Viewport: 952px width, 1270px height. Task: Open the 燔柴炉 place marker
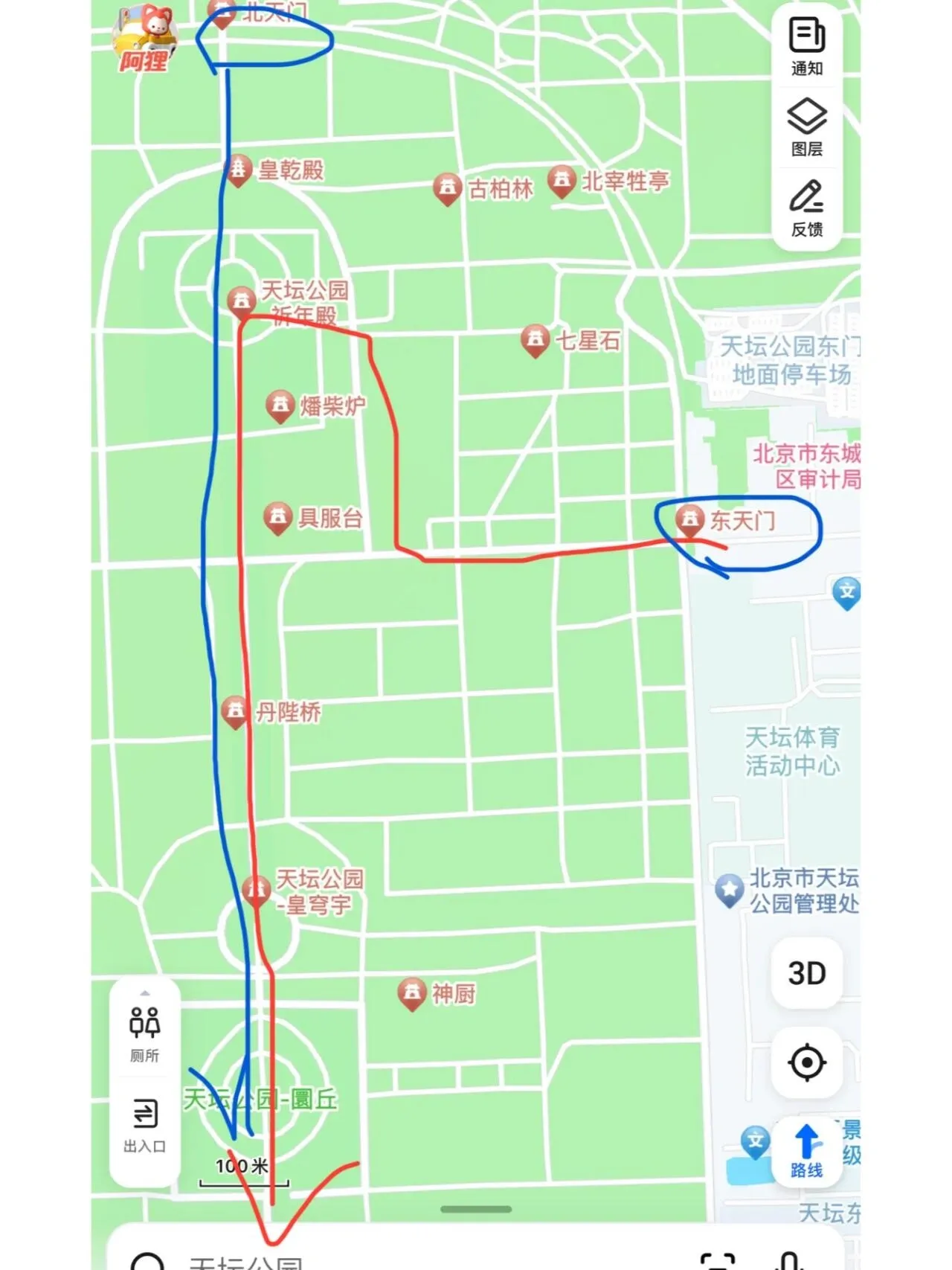coord(280,405)
